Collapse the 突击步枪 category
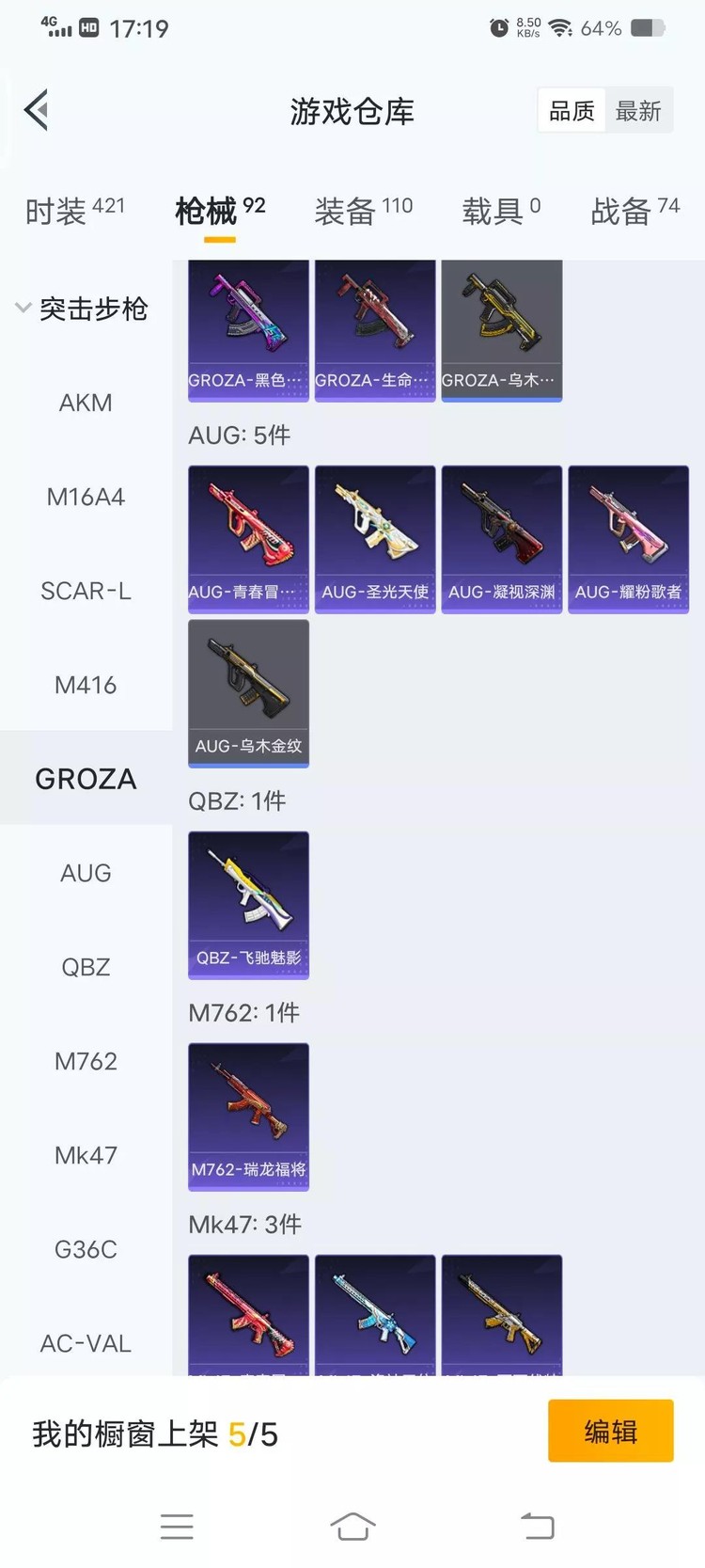This screenshot has width=705, height=1568. coord(83,309)
